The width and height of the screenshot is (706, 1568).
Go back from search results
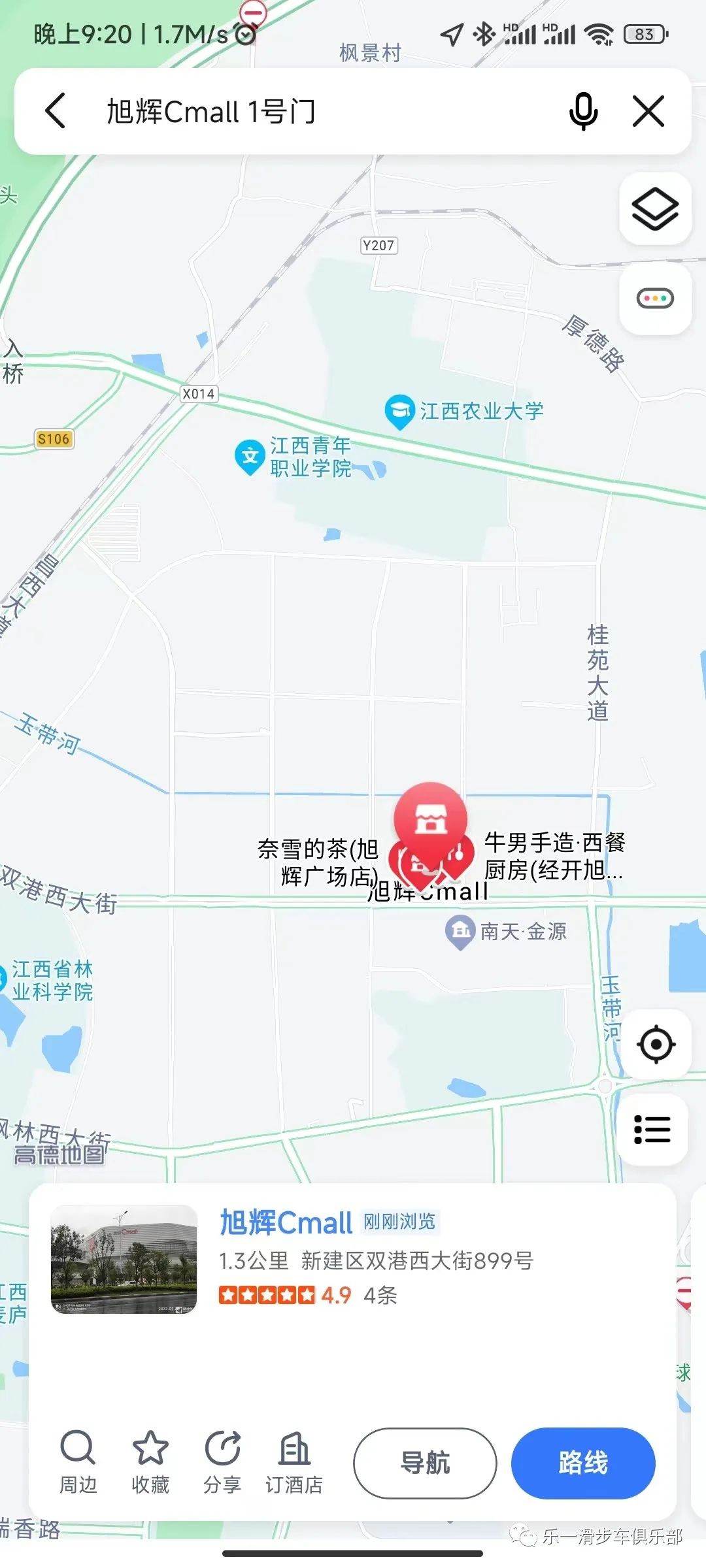pos(56,111)
